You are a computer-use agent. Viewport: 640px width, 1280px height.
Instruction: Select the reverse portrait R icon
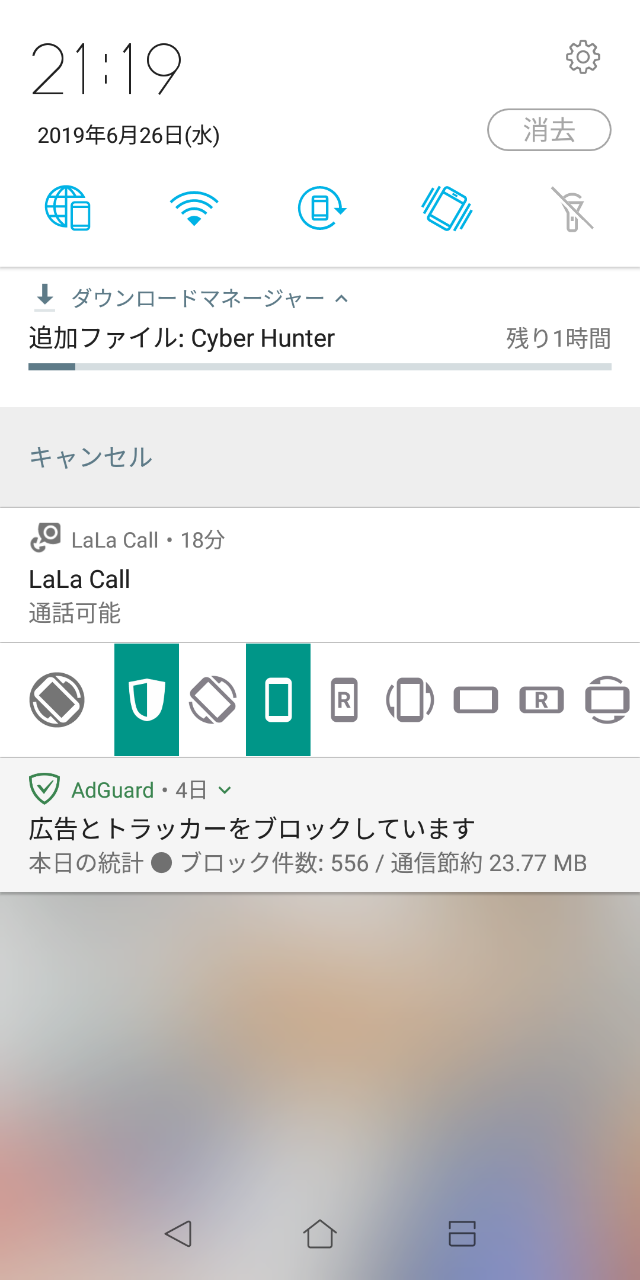point(344,700)
